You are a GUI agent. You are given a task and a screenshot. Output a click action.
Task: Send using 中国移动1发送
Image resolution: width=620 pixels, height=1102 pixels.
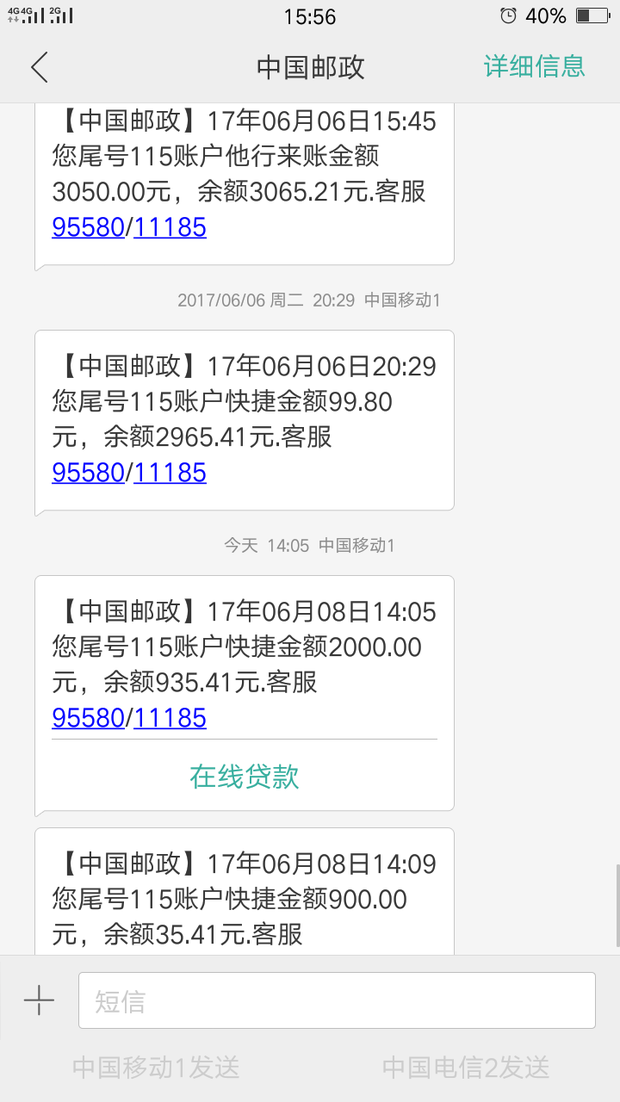point(156,1067)
